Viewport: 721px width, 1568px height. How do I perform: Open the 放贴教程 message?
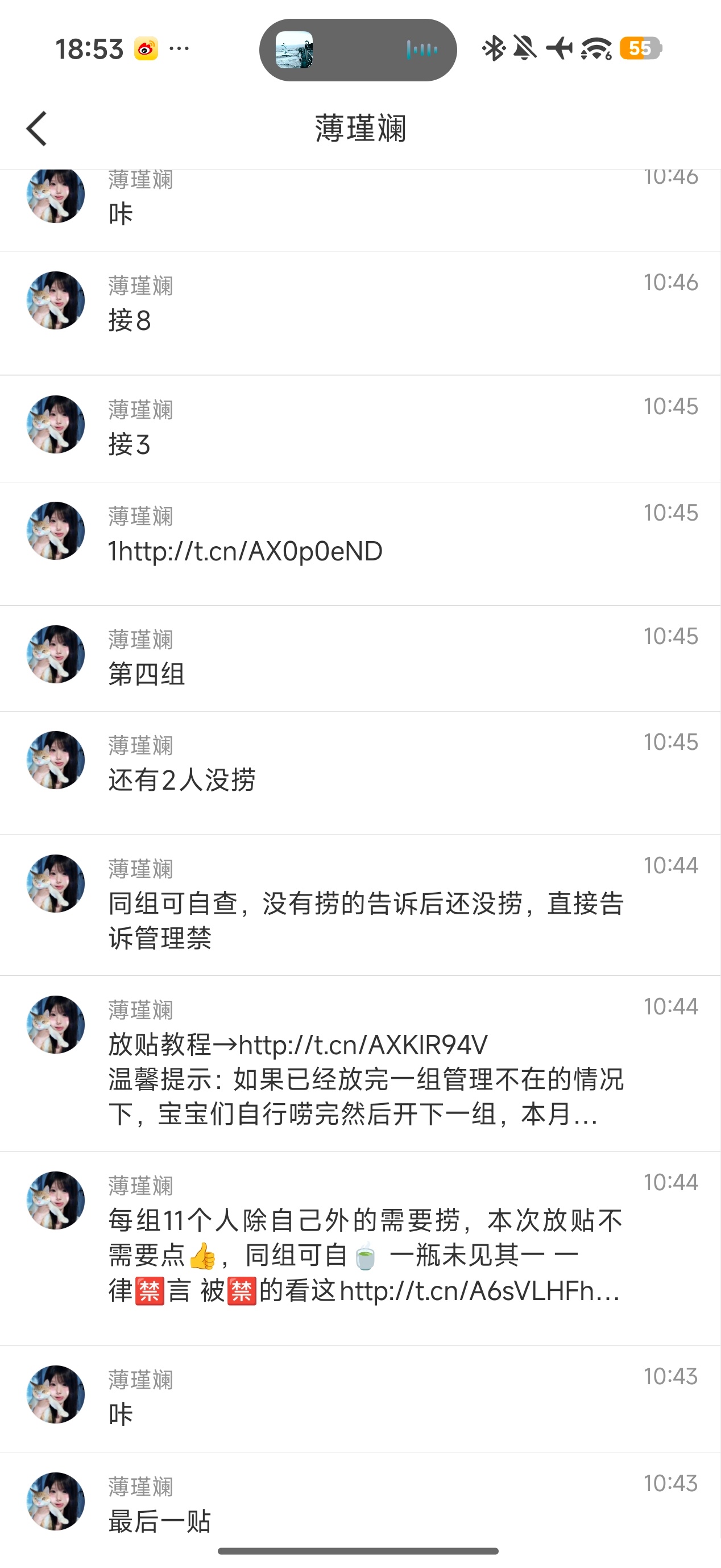click(x=360, y=1063)
